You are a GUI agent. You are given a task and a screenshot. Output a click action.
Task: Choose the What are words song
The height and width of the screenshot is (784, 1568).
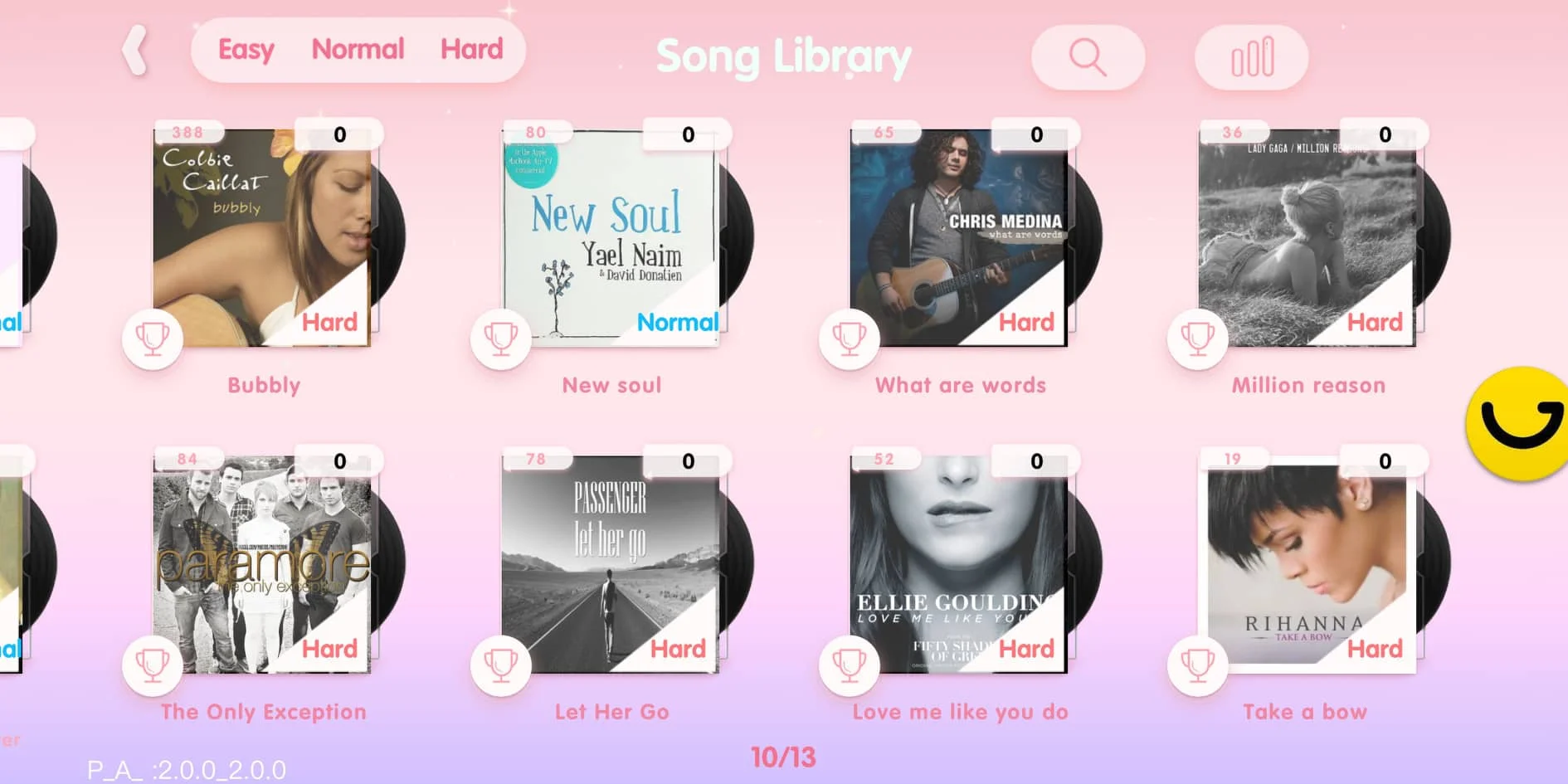(959, 237)
